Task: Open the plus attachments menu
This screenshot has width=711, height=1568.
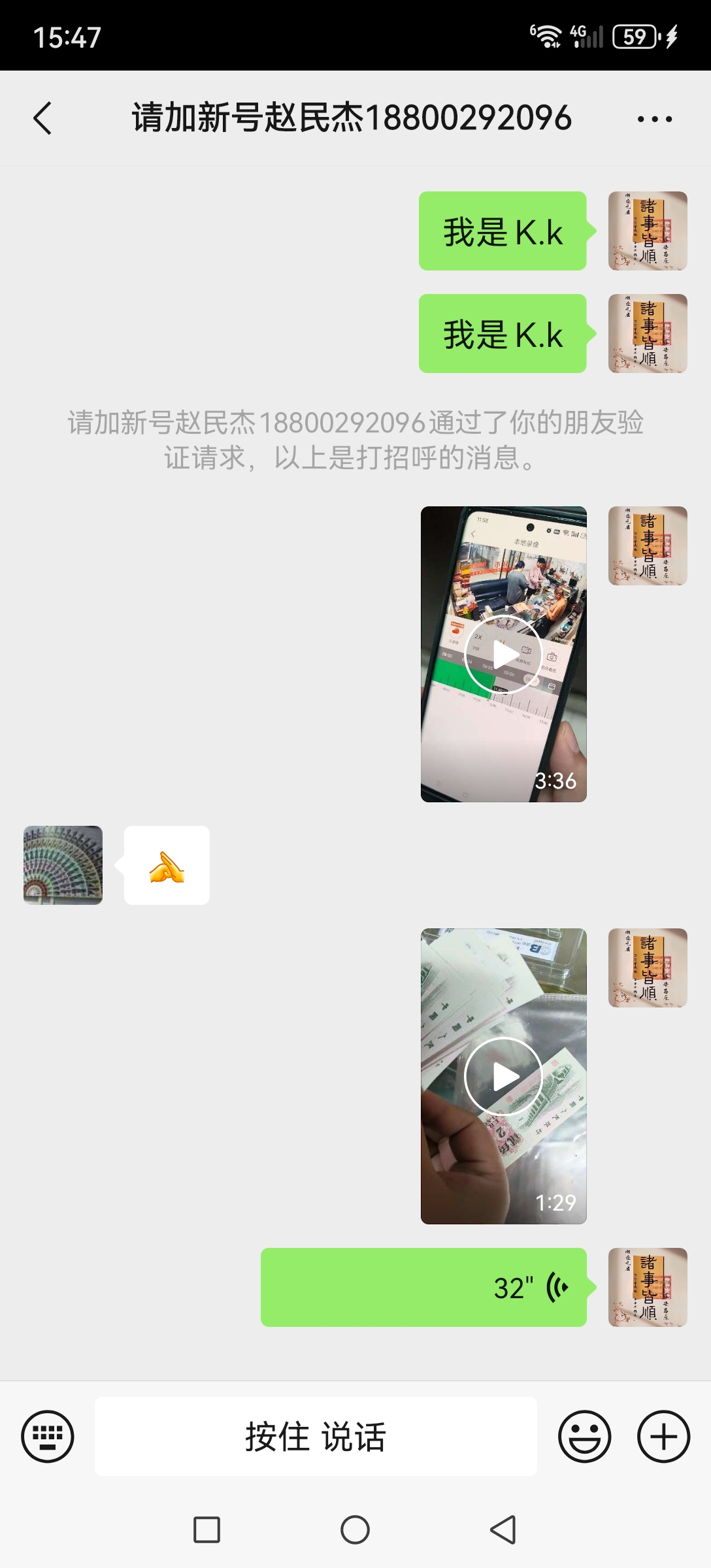Action: (x=664, y=1437)
